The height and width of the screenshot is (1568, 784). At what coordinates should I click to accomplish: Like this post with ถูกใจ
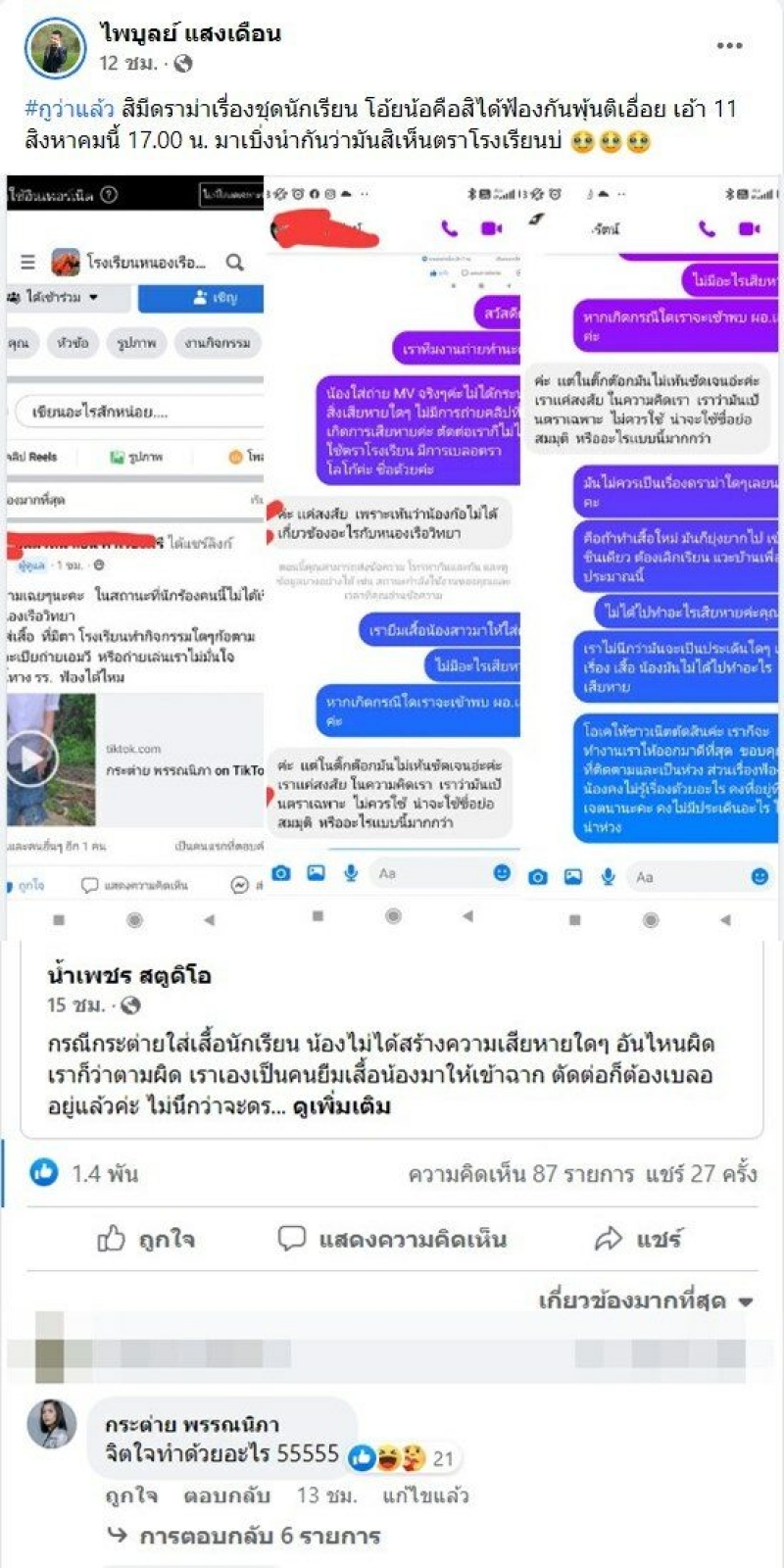click(147, 1239)
